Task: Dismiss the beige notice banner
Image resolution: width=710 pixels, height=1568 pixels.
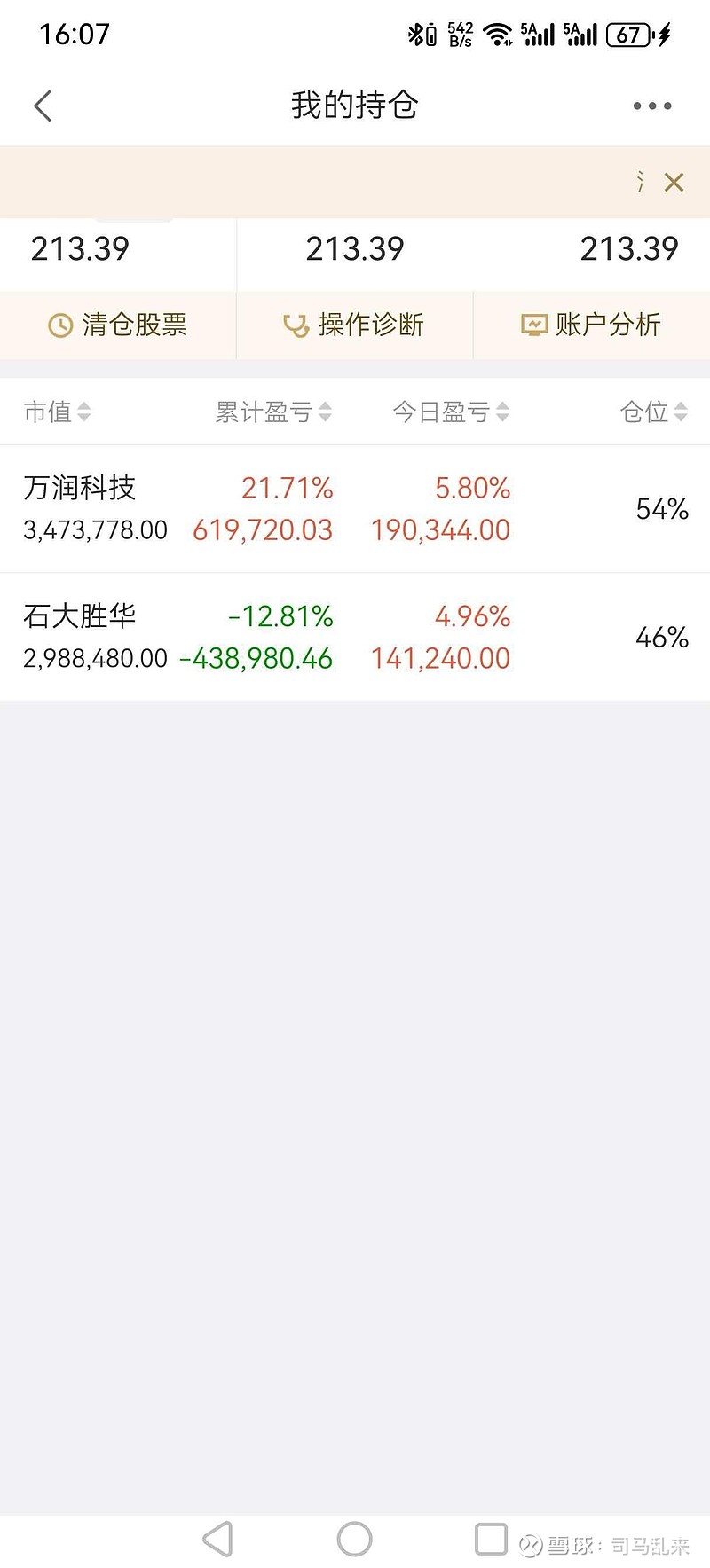Action: [x=674, y=183]
